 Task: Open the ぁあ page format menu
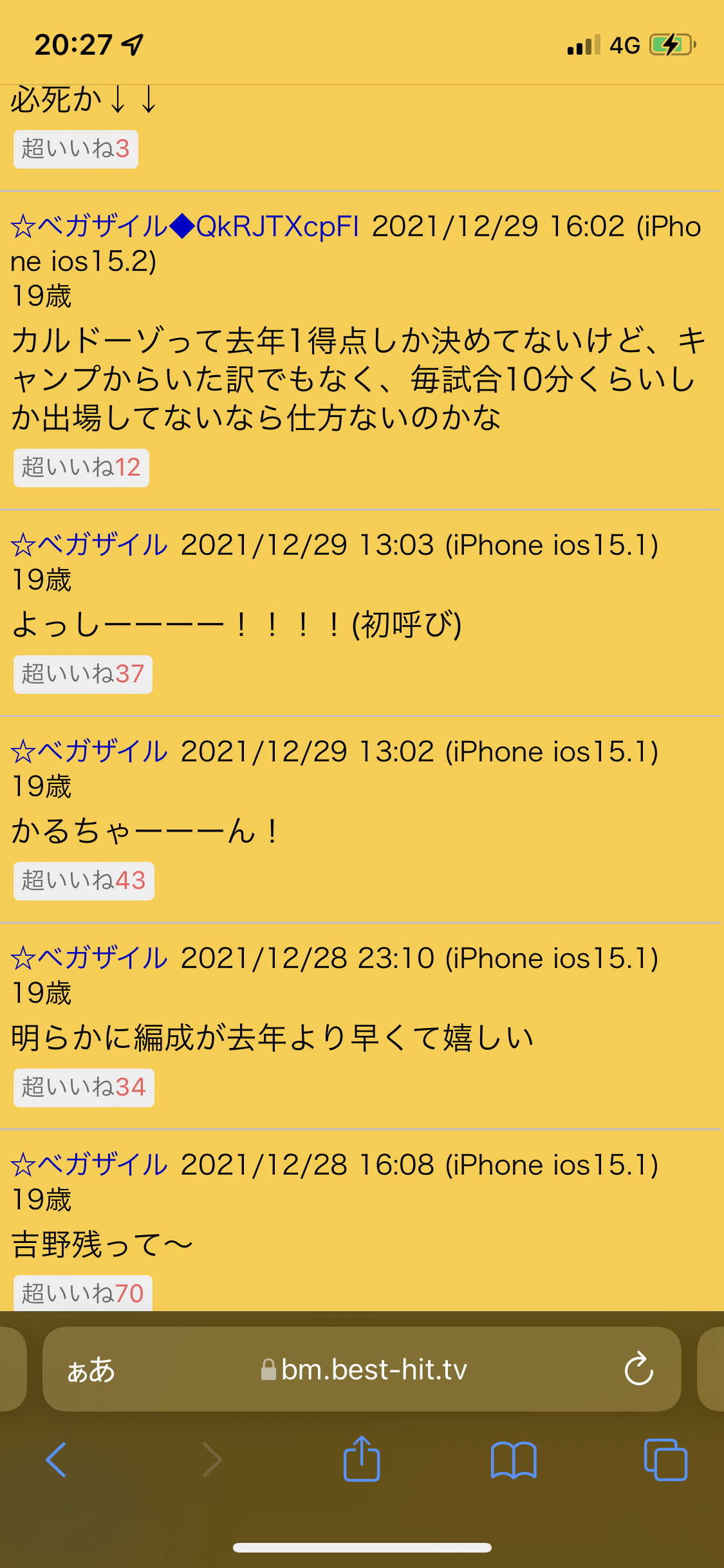tap(91, 1370)
